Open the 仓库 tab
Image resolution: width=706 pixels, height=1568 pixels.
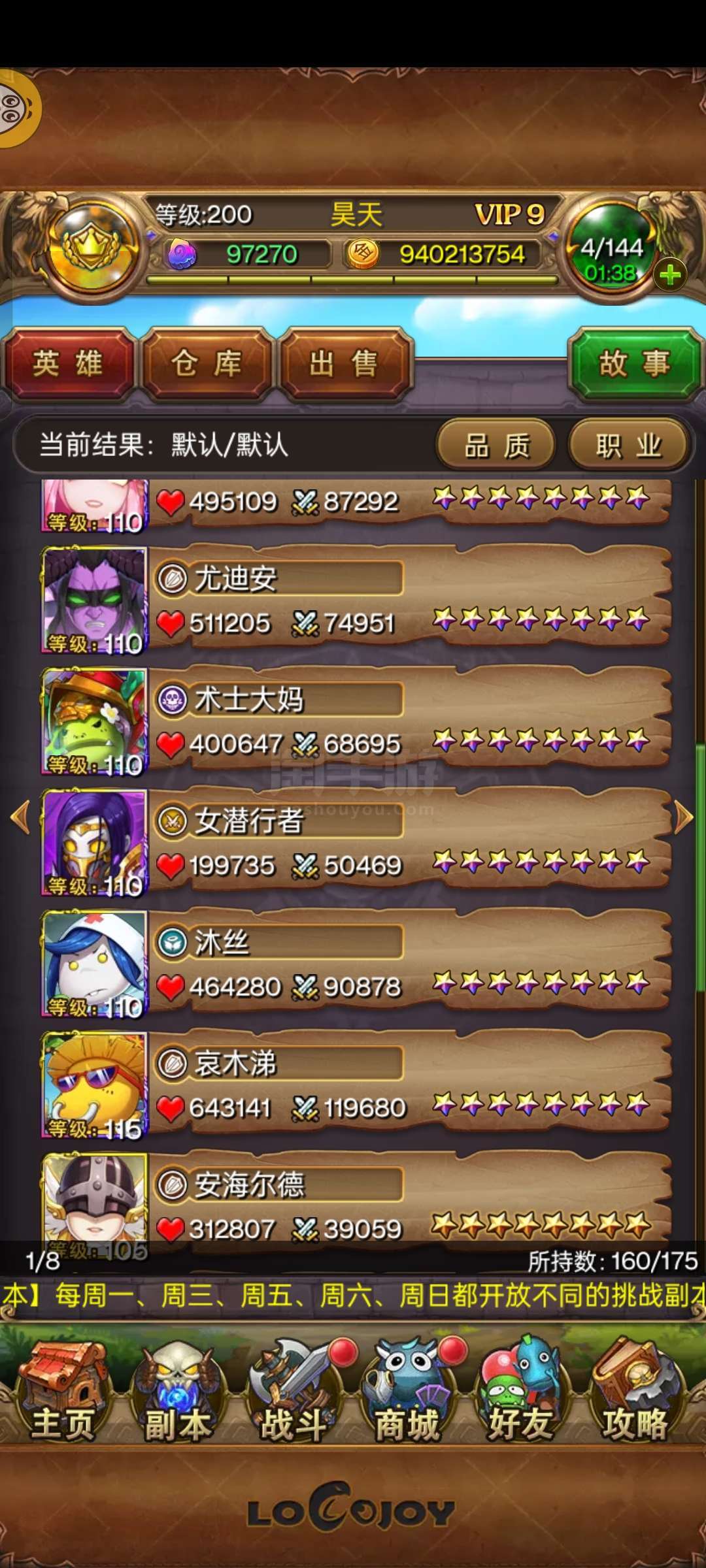pos(207,364)
